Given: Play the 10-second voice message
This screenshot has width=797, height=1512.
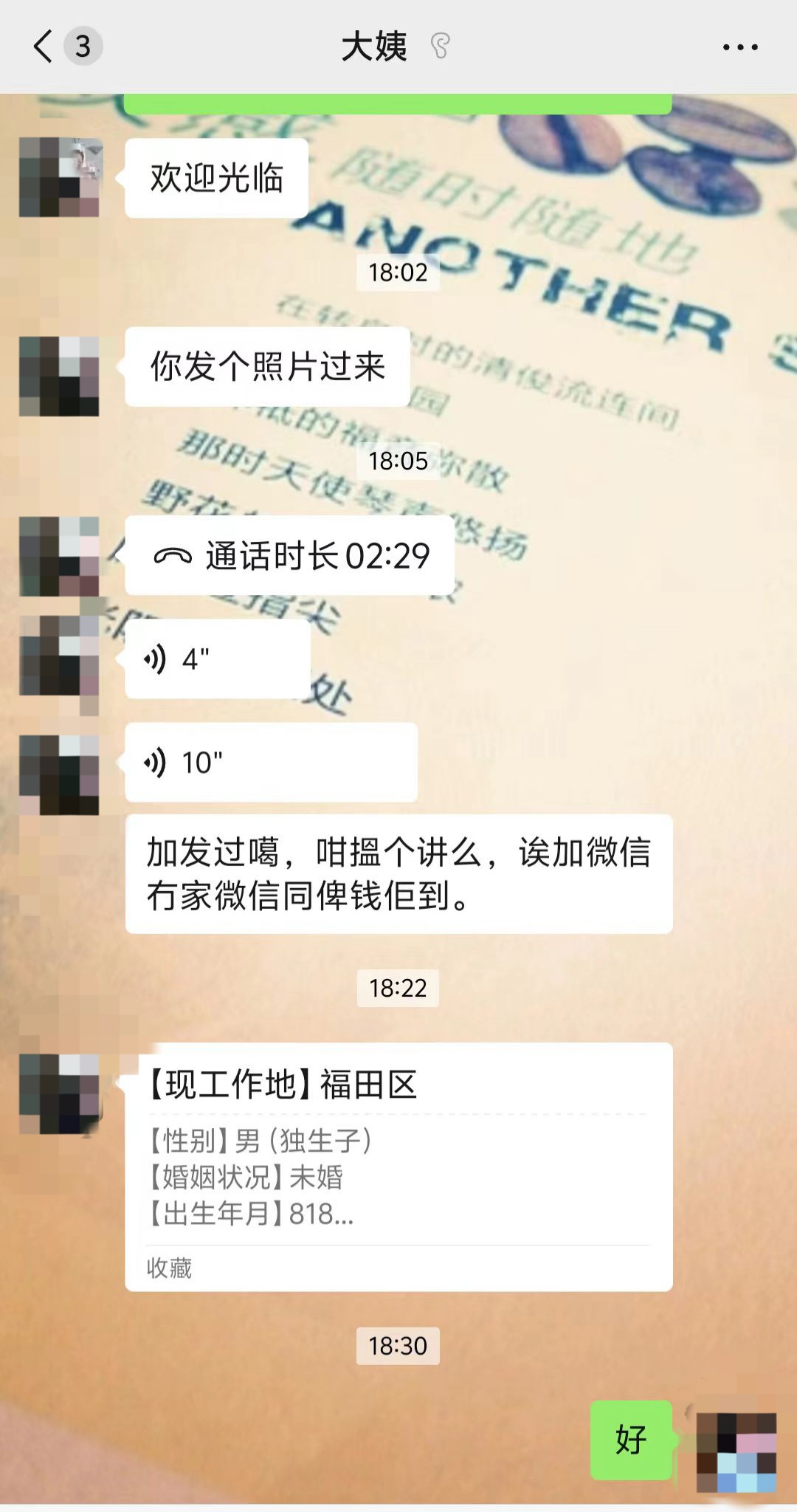Looking at the screenshot, I should [271, 762].
